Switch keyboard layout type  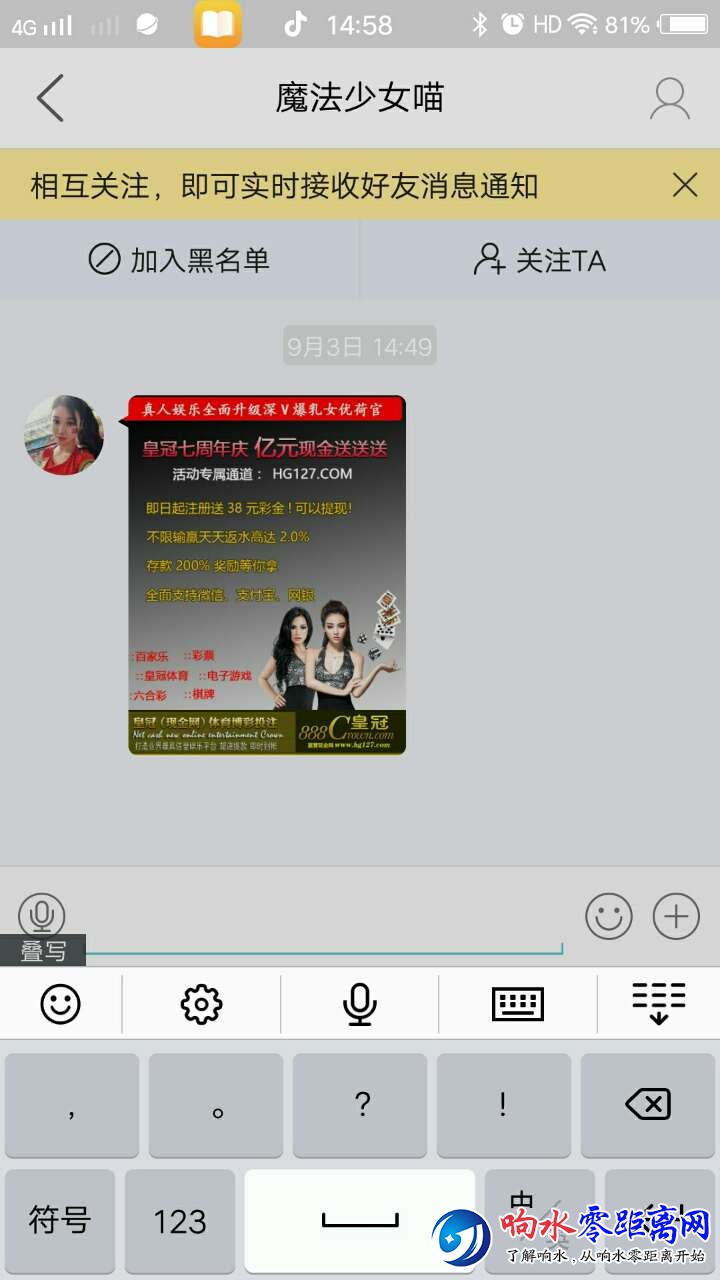[x=518, y=1003]
